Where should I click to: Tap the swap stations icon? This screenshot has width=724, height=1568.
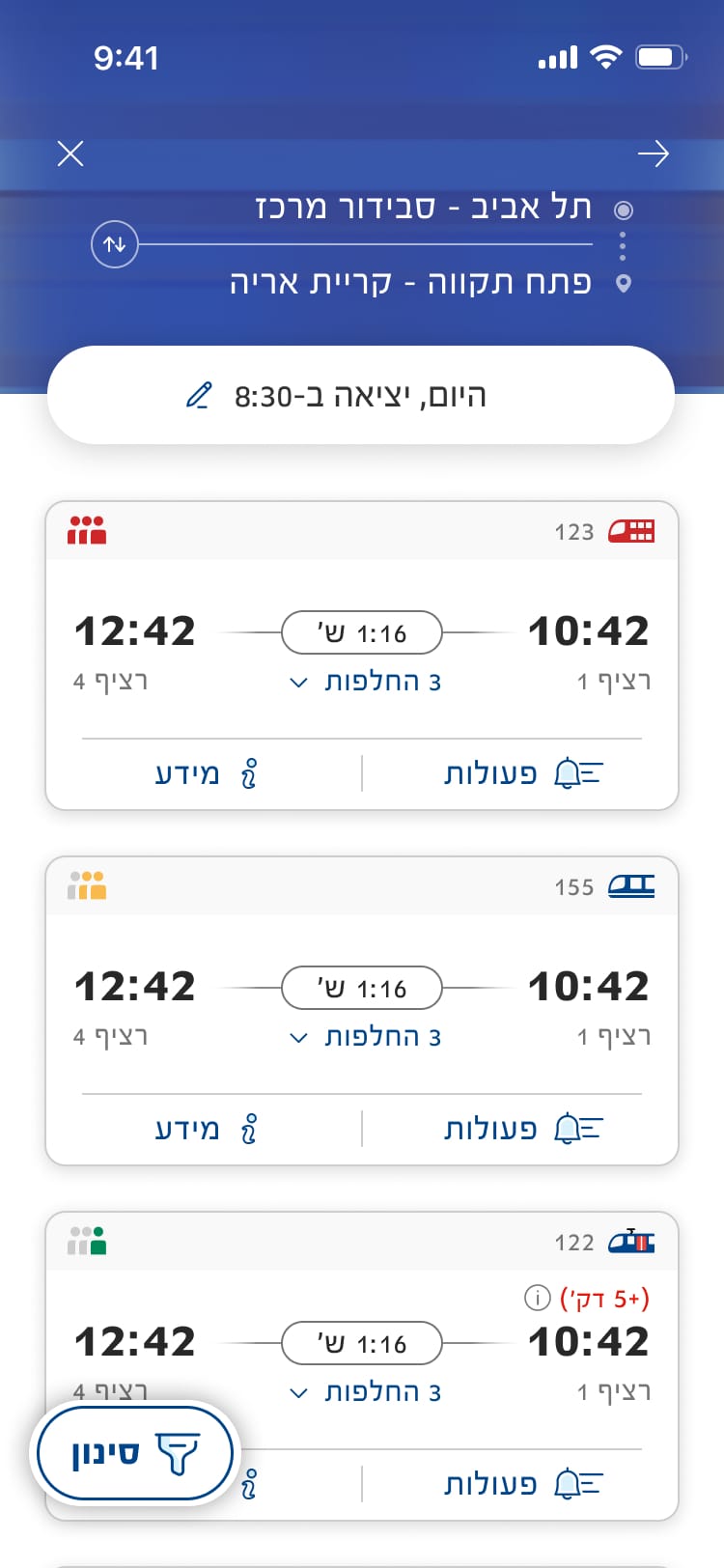point(113,244)
